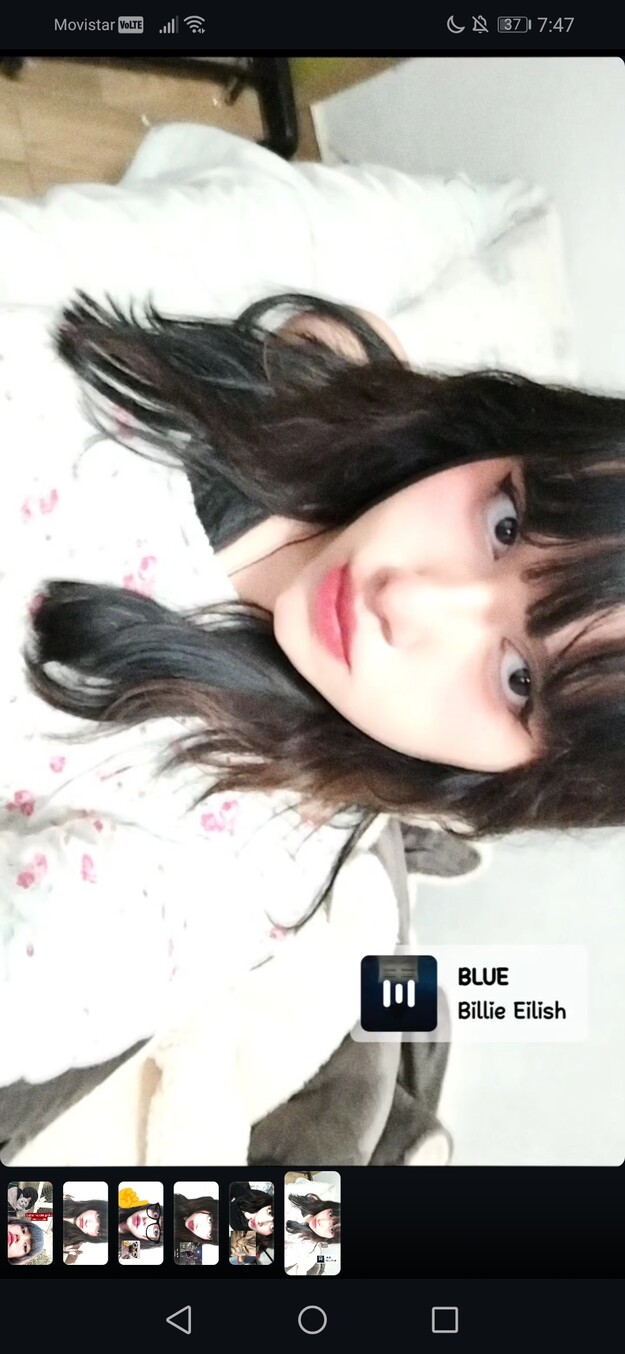This screenshot has width=625, height=1354.
Task: Tap the BLUE by Billie Eilish music sticker
Action: tap(470, 994)
